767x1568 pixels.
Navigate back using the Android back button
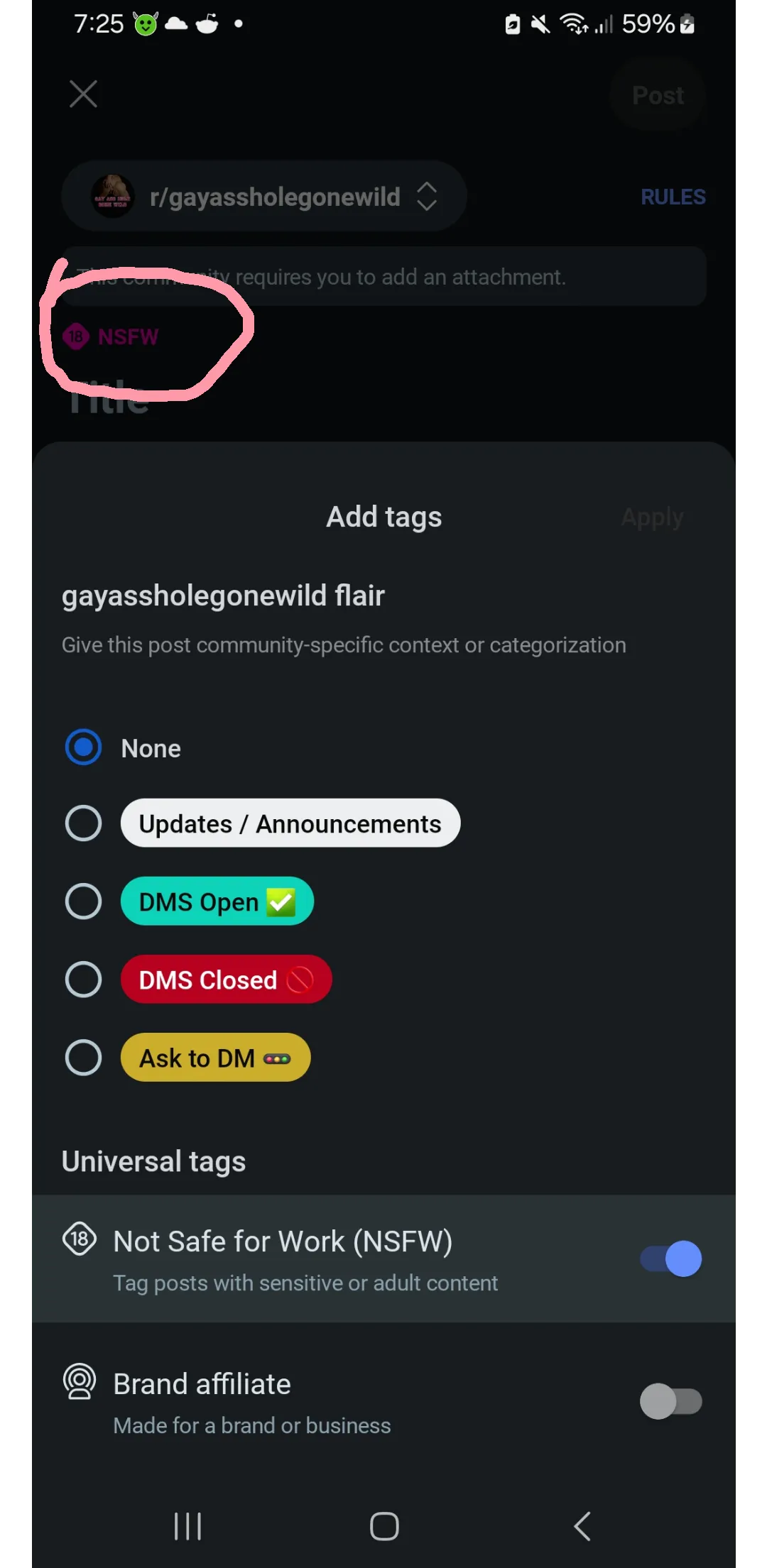point(581,1525)
